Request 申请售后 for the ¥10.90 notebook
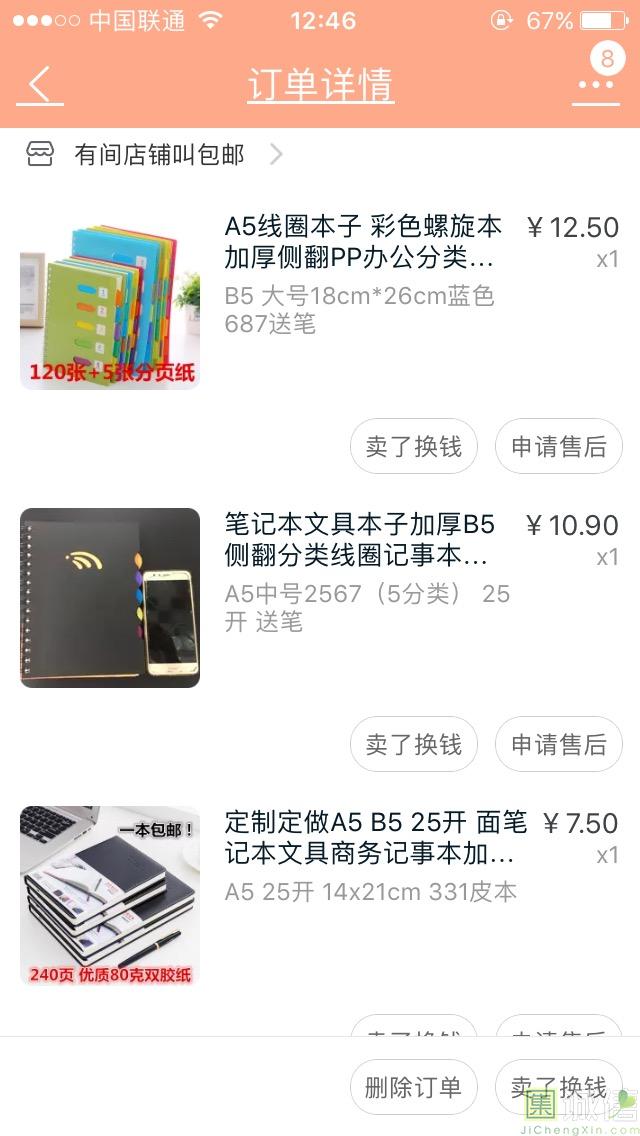 point(558,744)
